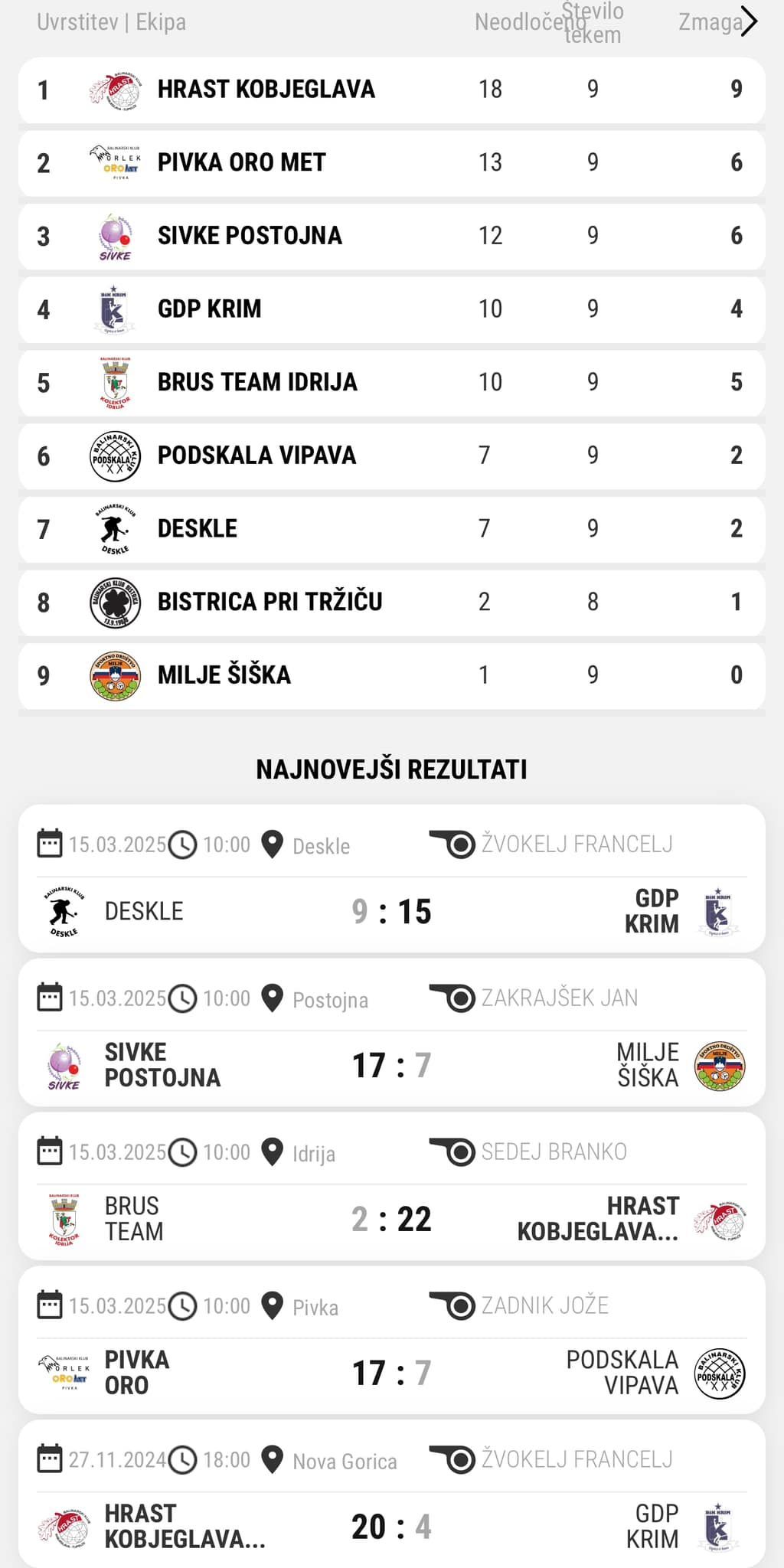View the Brus Team vs Hrast Kobjeglava 2:22 match
This screenshot has width=784, height=1568.
392,1186
